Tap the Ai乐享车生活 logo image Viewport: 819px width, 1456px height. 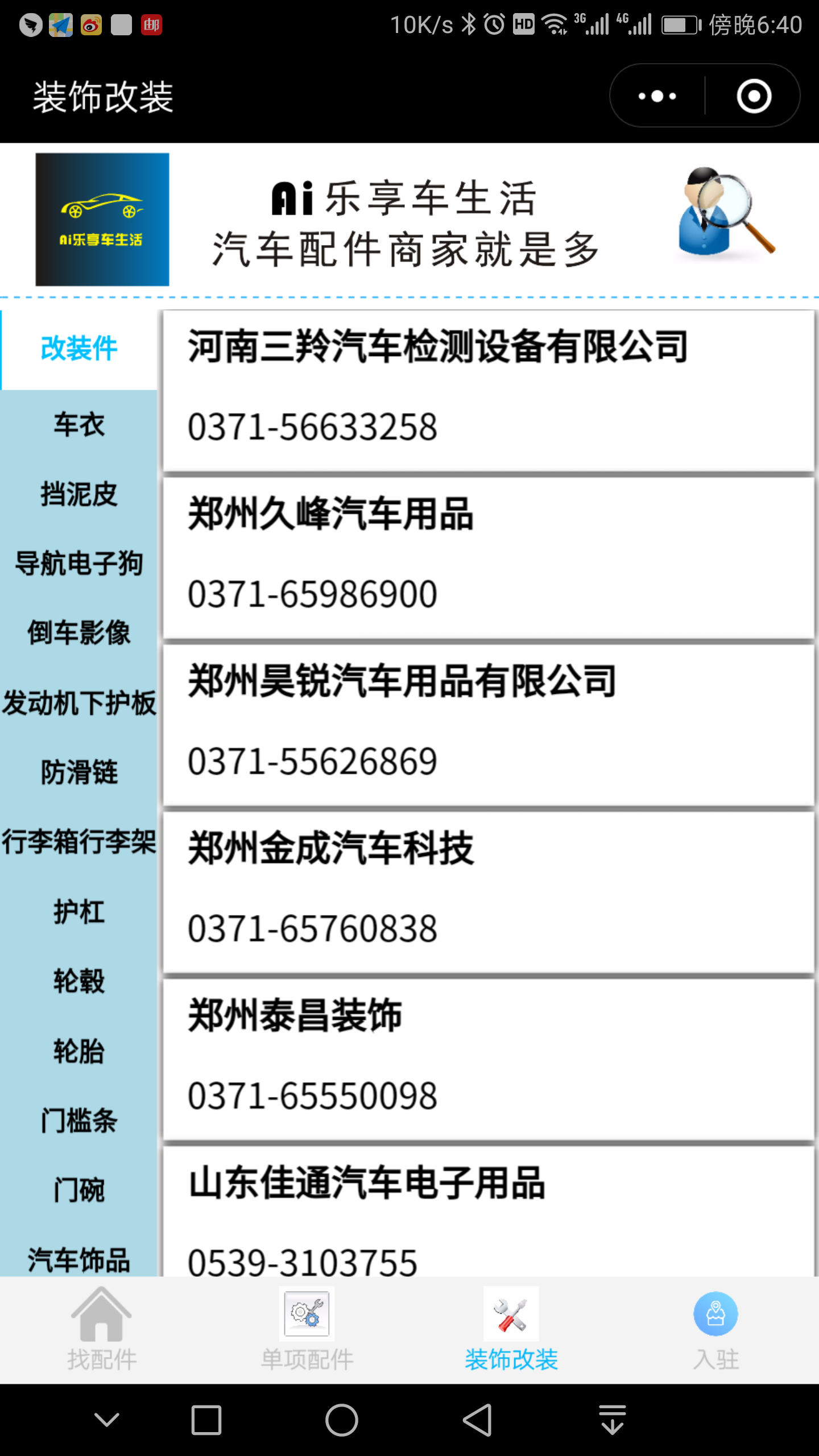point(102,219)
